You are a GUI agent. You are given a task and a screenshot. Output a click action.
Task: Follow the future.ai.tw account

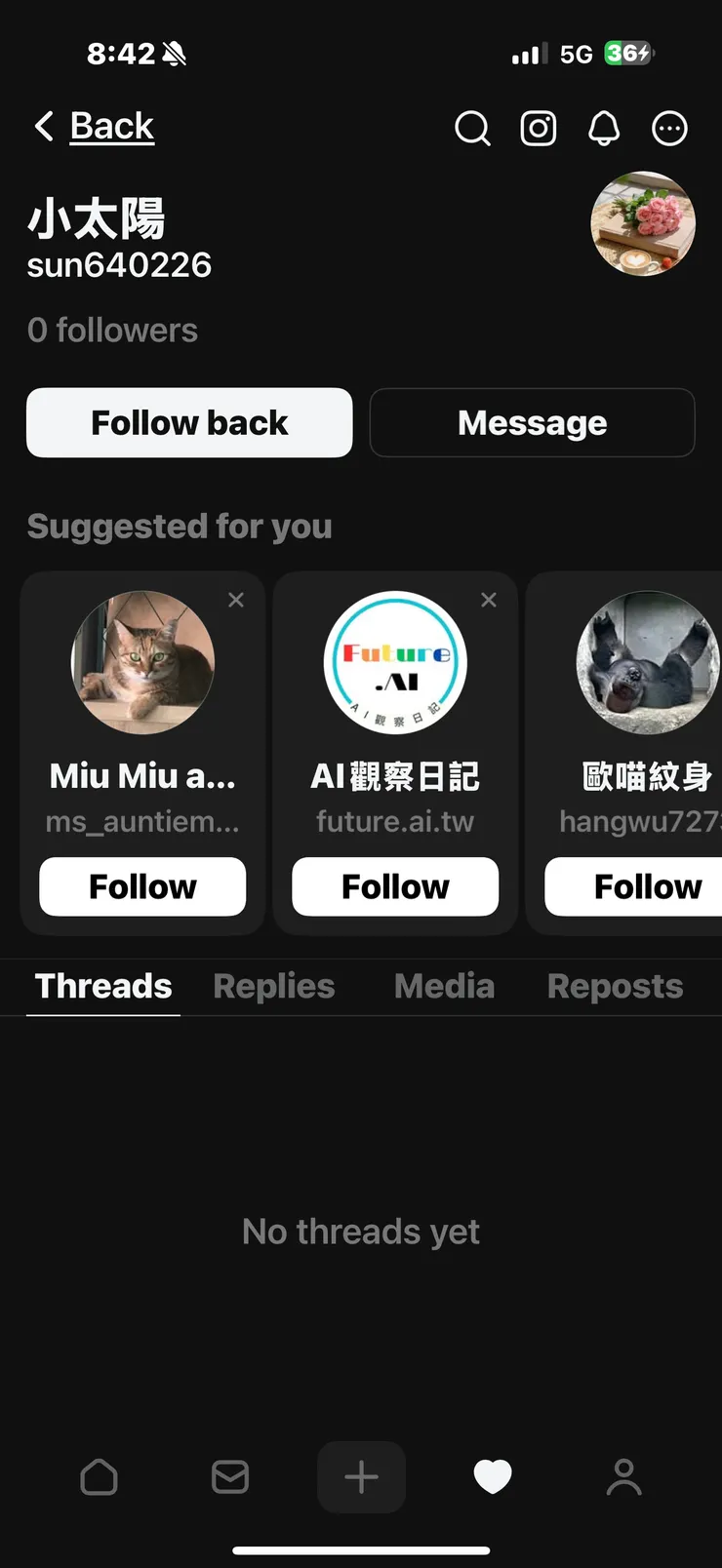(x=395, y=886)
